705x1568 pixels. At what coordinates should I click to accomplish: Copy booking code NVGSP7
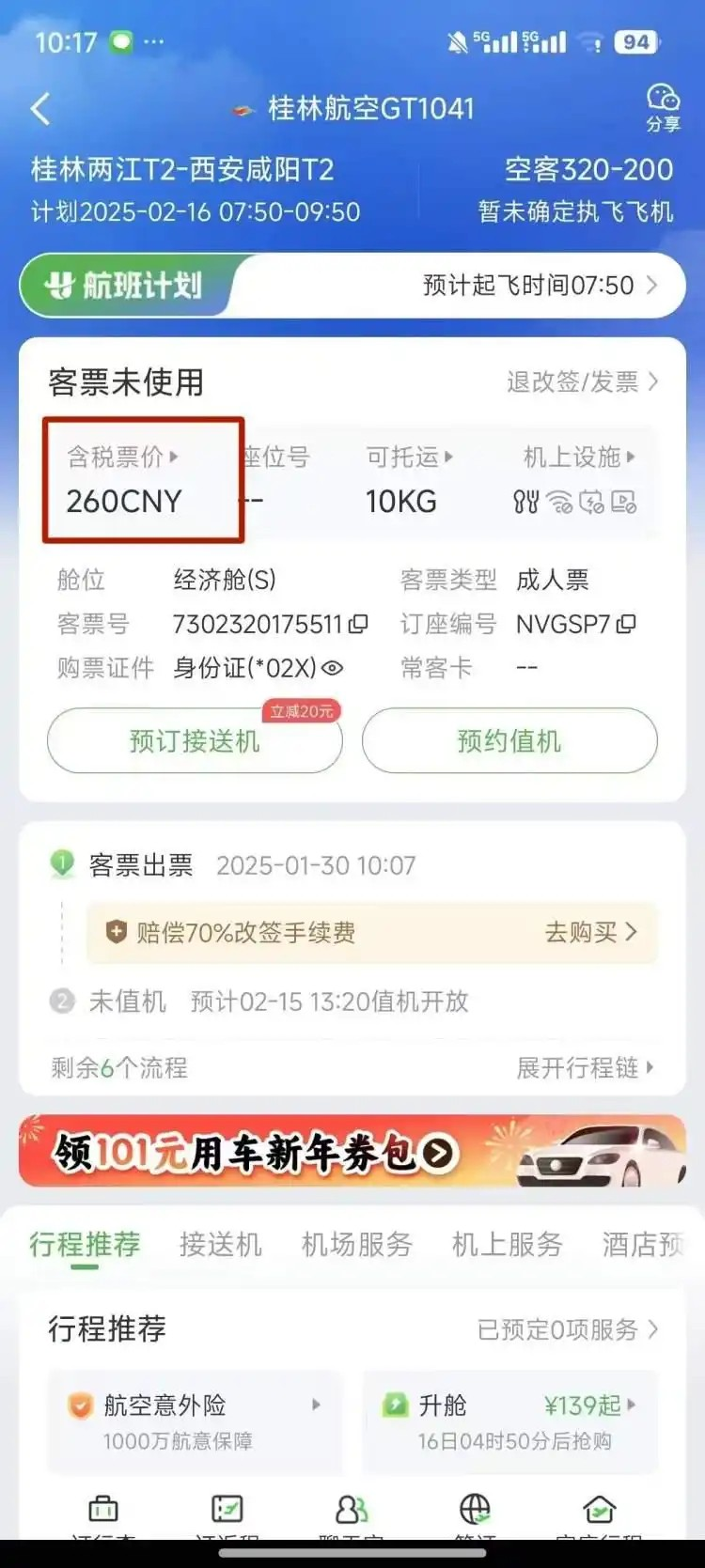coord(627,624)
